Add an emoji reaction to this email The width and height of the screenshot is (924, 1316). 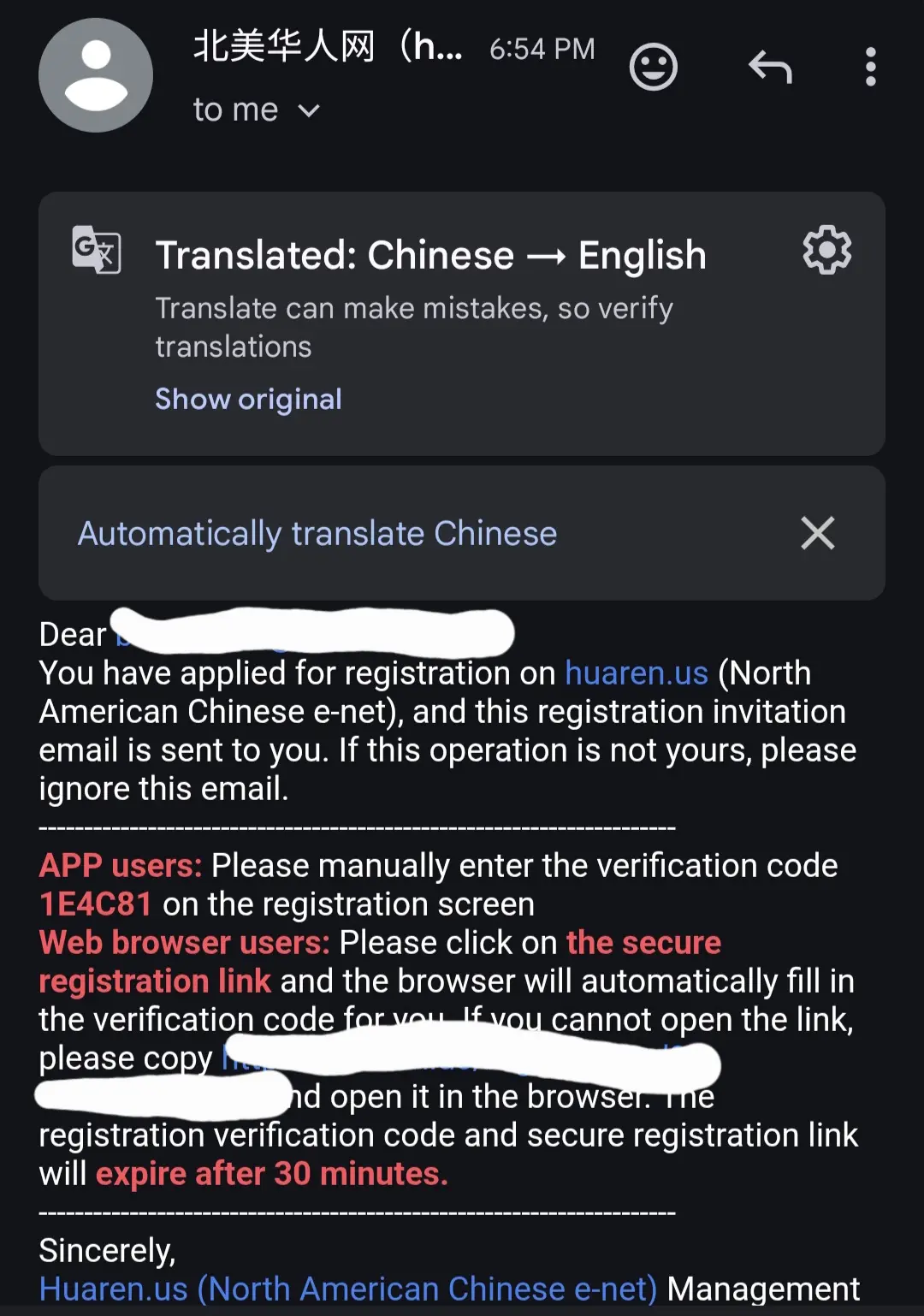click(x=653, y=68)
